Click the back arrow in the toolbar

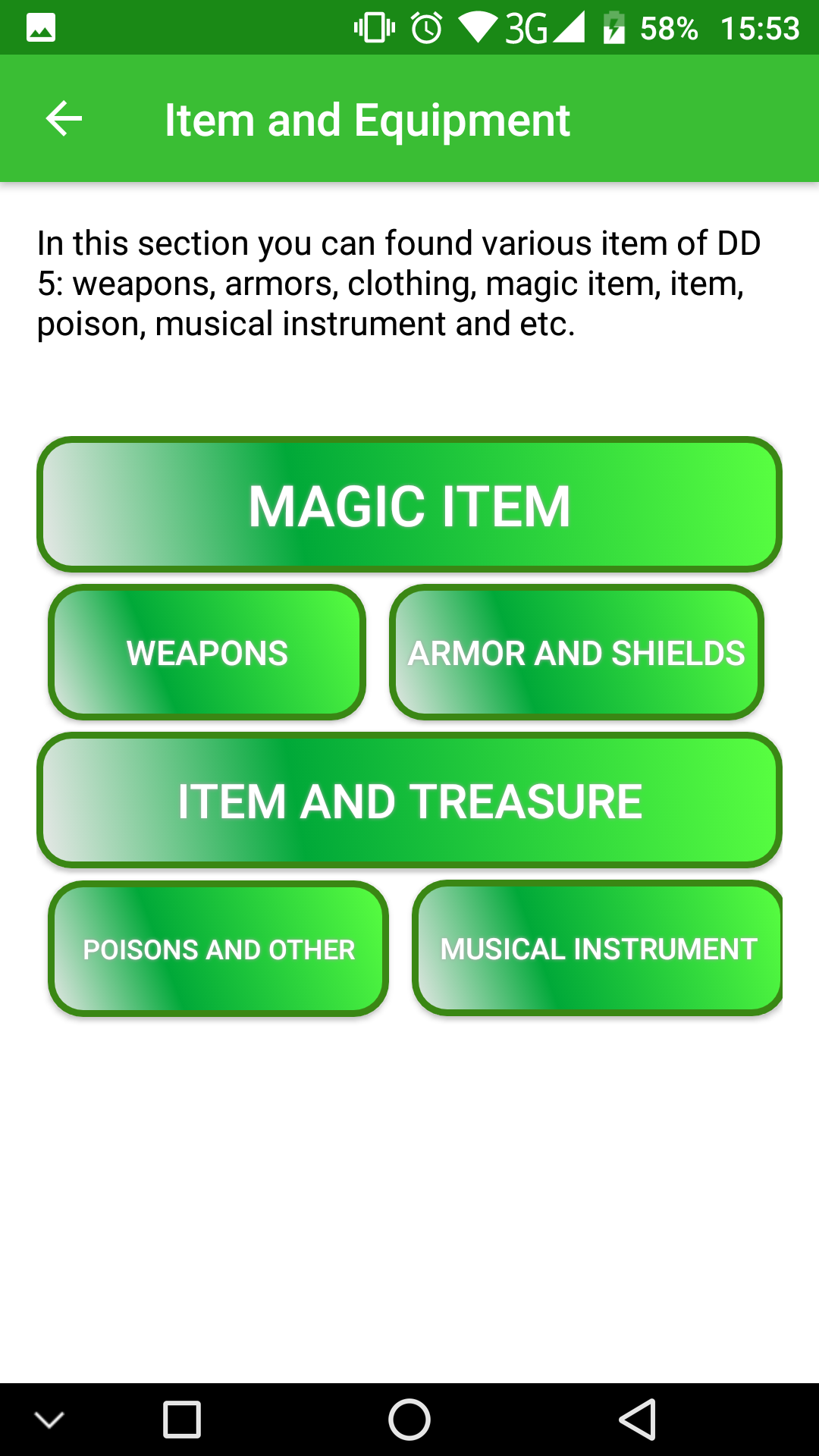(63, 118)
